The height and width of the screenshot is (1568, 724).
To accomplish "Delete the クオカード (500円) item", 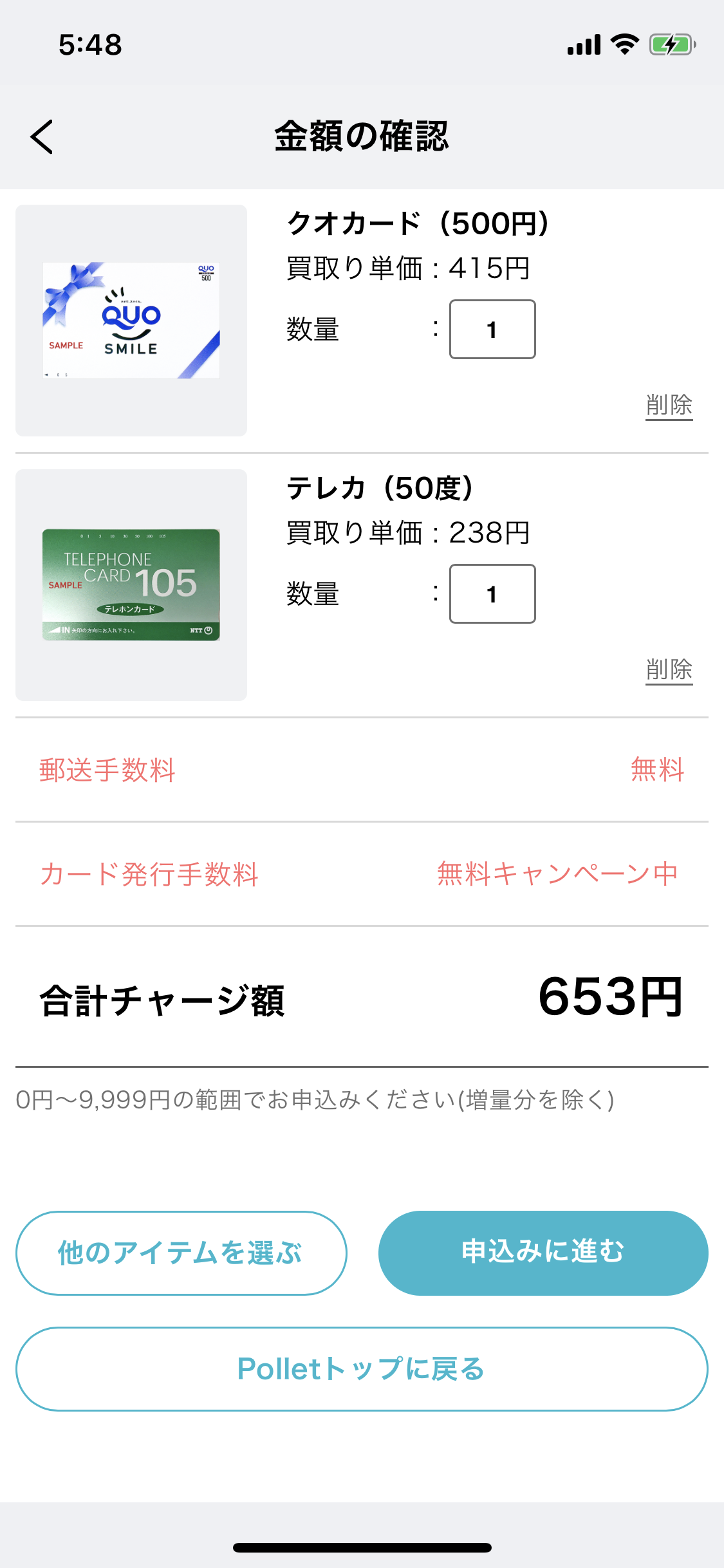I will coord(669,406).
